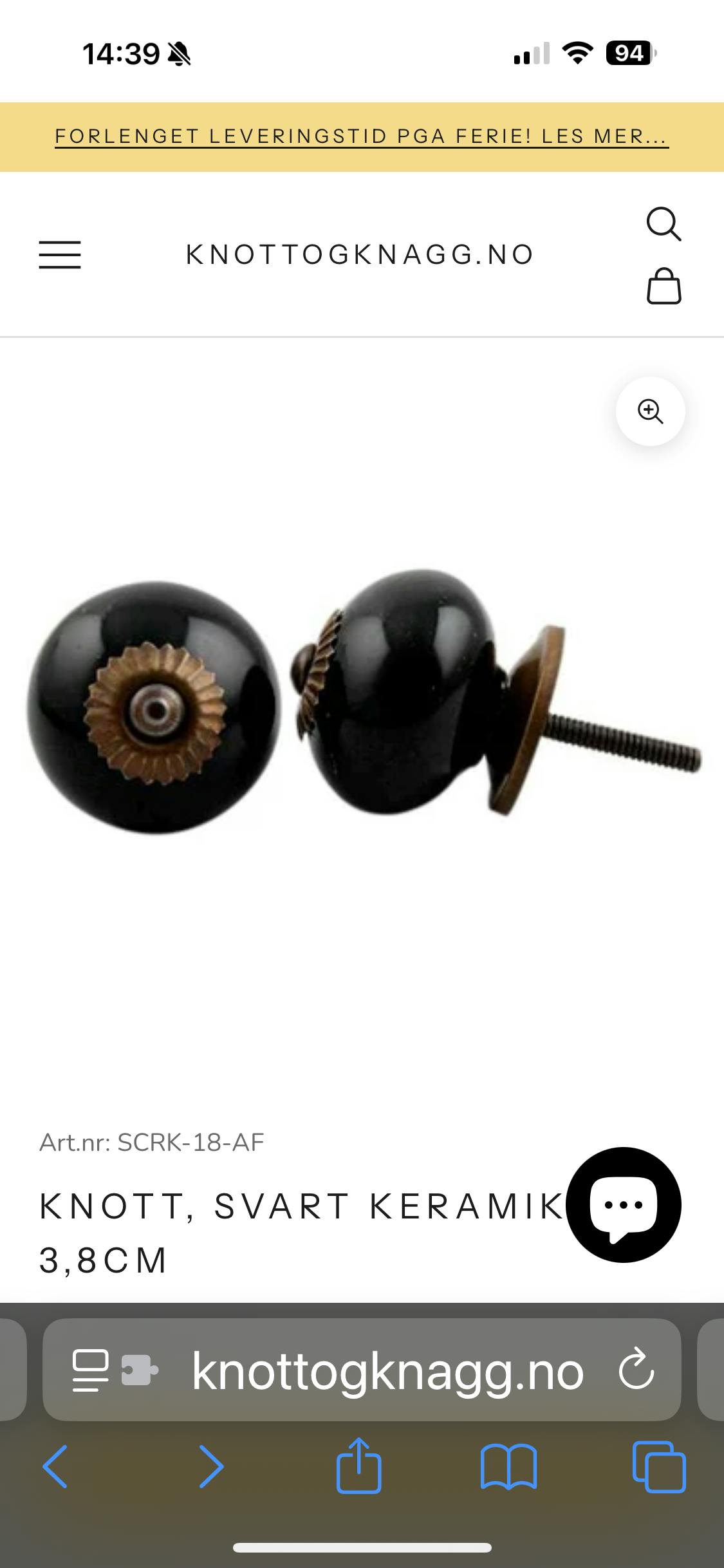
Task: Zoom into the product image
Action: tap(650, 411)
